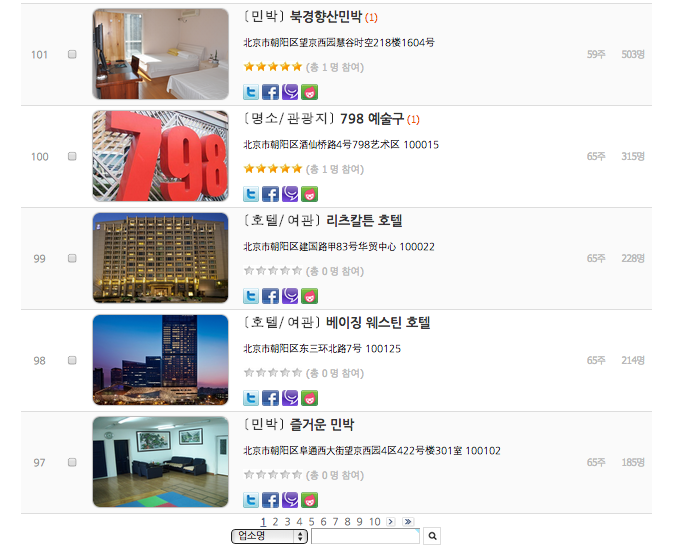This screenshot has width=675, height=550.
Task: Share 북경향산민박 on Twitter
Action: tap(251, 92)
